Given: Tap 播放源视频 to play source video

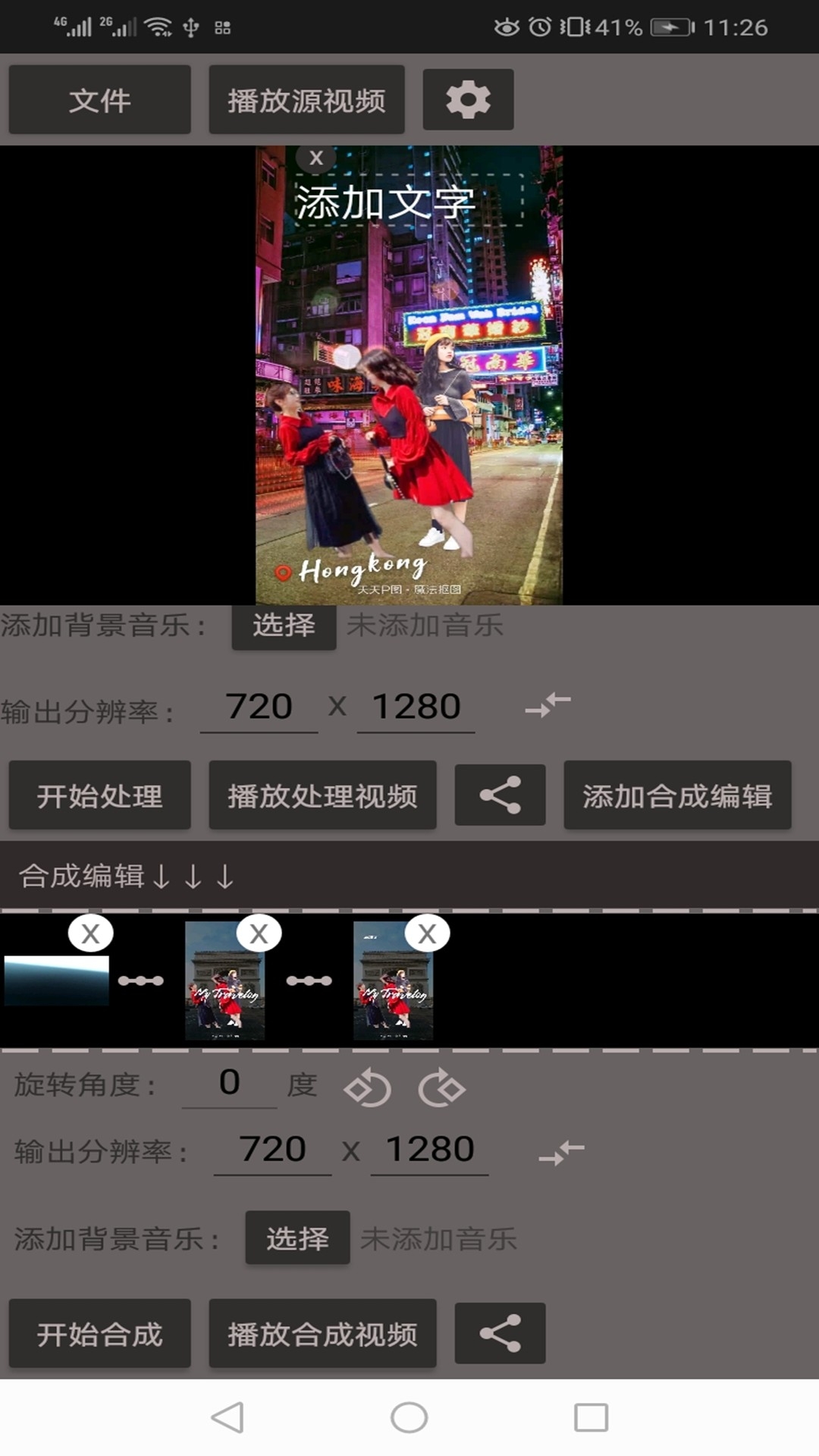Looking at the screenshot, I should coord(306,100).
